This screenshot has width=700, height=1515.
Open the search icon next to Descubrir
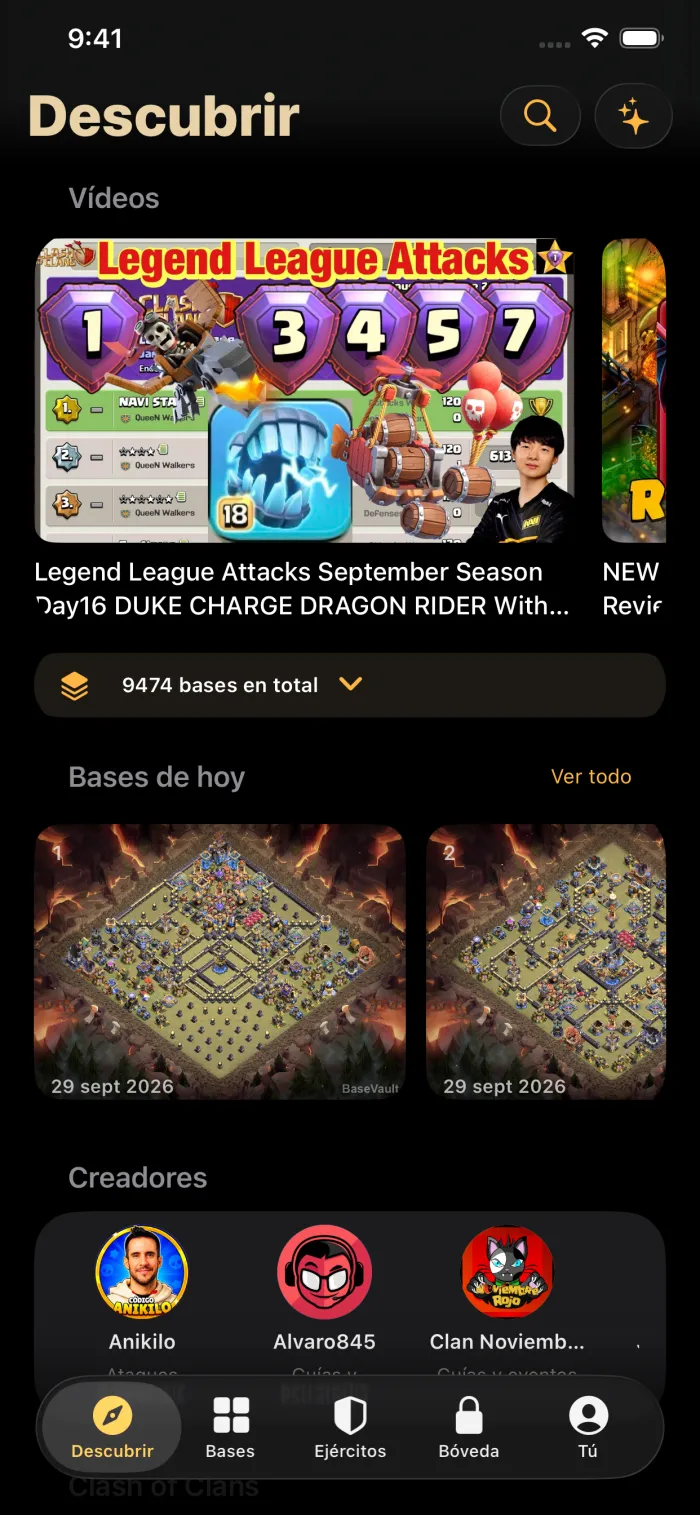click(x=540, y=117)
